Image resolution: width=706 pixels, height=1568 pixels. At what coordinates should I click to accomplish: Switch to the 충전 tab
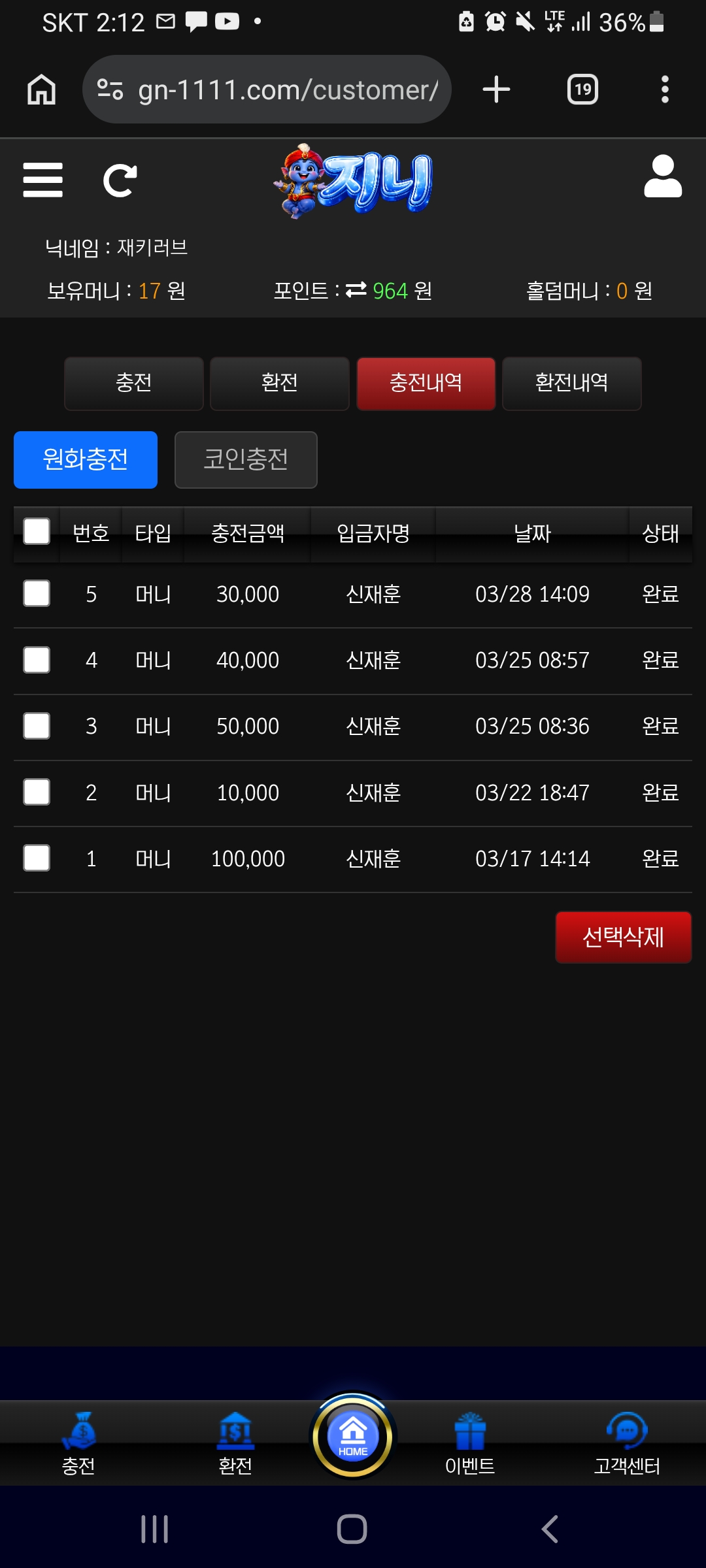pyautogui.click(x=134, y=384)
